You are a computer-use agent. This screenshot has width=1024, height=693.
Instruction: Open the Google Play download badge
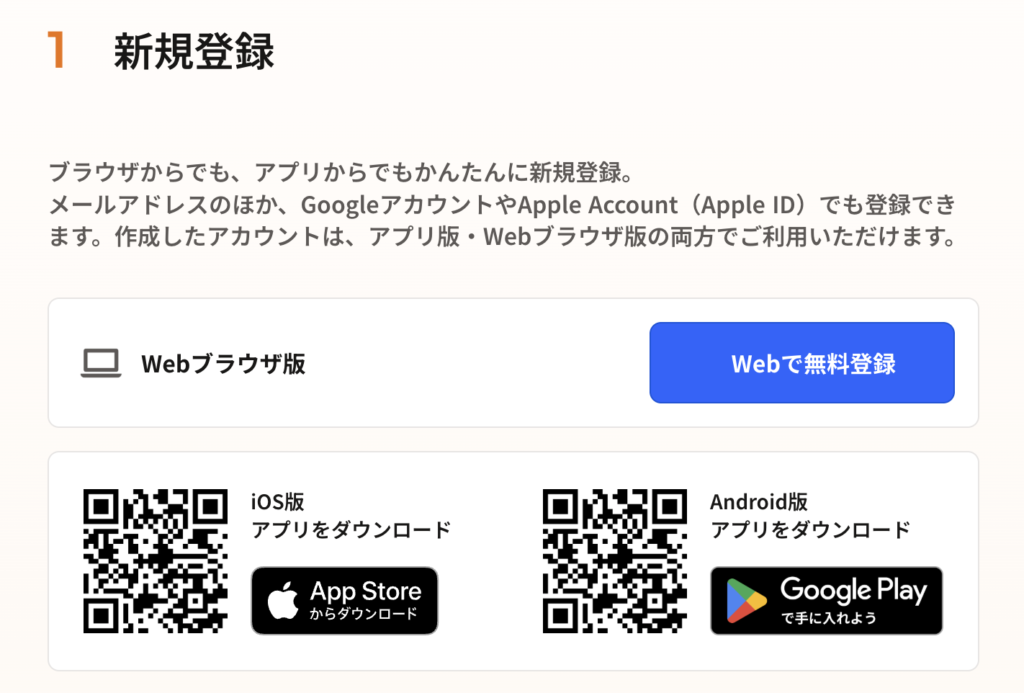[x=826, y=600]
